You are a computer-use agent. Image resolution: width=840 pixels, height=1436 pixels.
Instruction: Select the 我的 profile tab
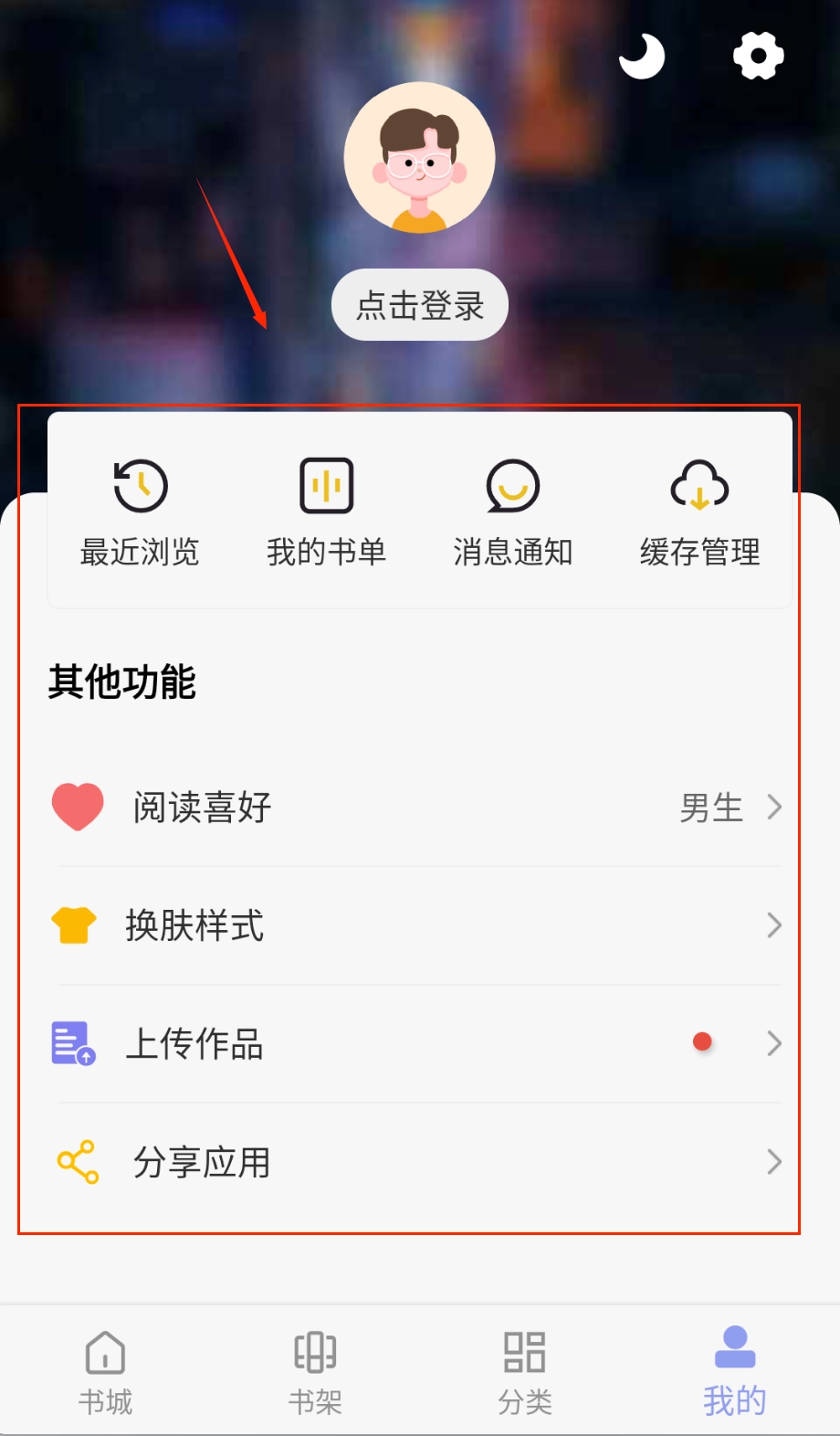(734, 1372)
